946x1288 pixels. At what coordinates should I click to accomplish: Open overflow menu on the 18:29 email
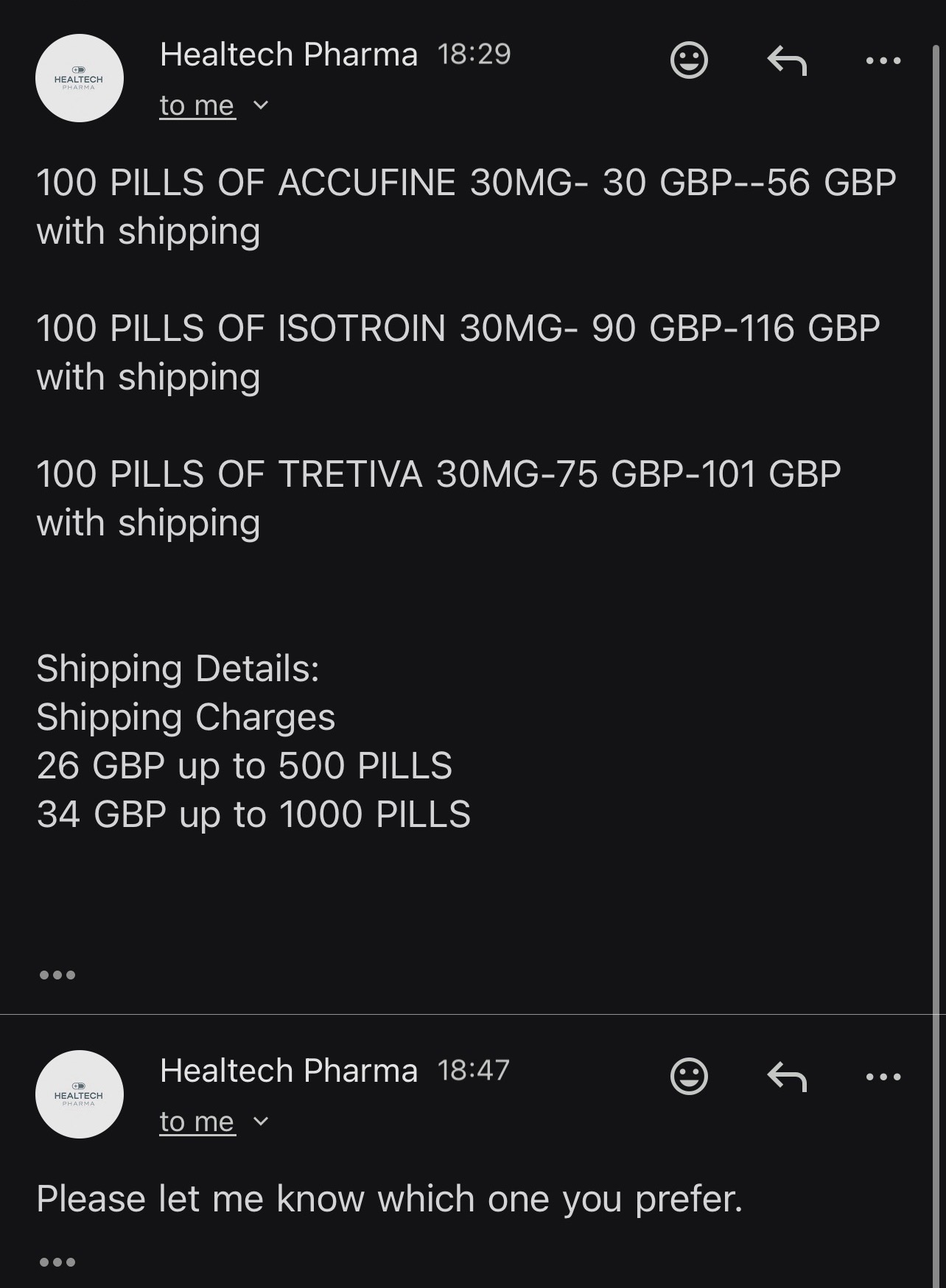coord(883,60)
